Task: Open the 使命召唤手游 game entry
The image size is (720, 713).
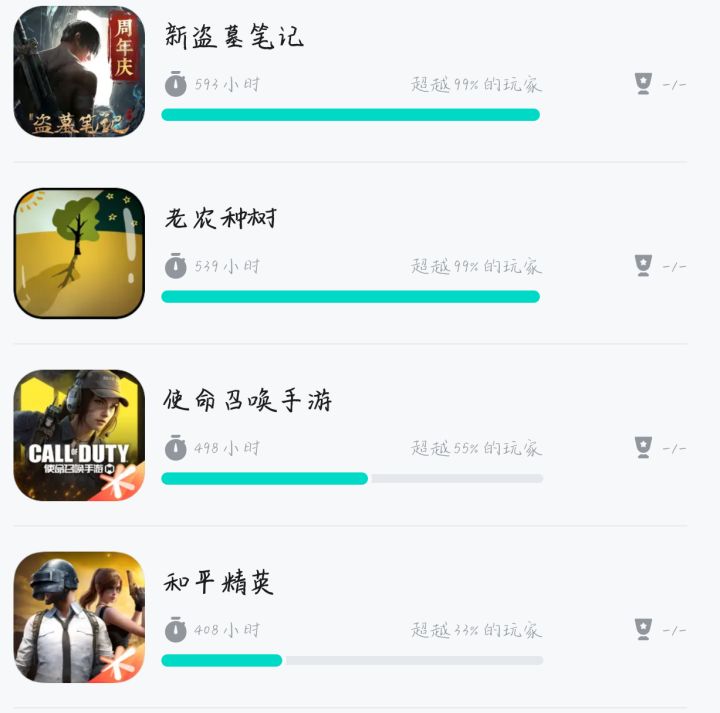Action: (x=247, y=401)
